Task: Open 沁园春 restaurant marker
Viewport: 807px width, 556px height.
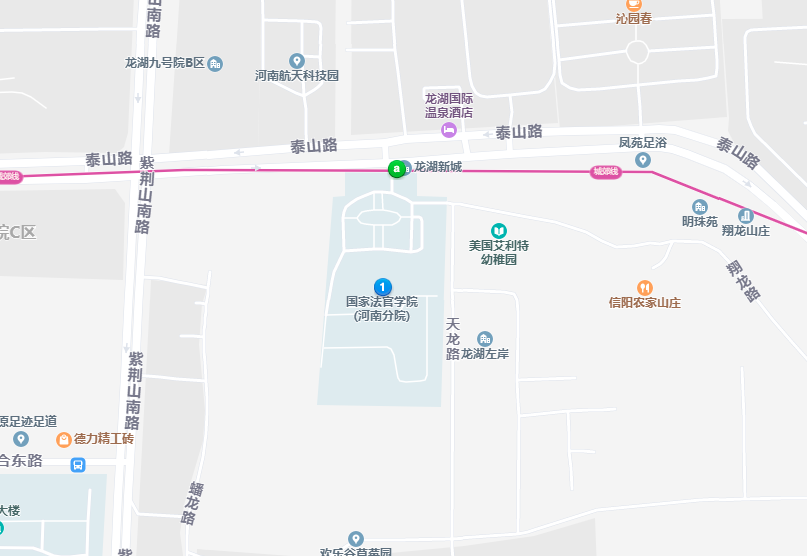Action: pyautogui.click(x=633, y=5)
